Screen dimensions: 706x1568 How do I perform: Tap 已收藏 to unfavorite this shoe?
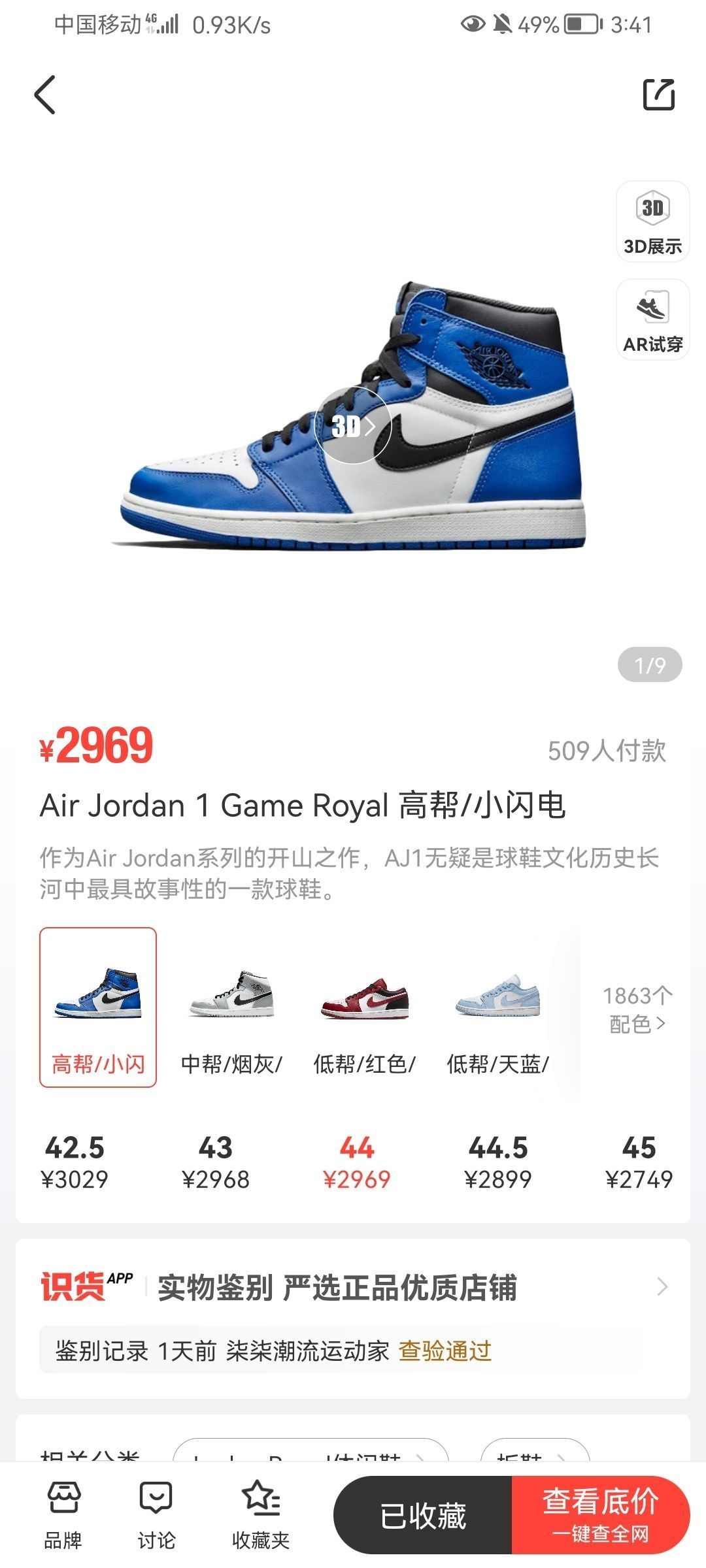(x=423, y=1516)
